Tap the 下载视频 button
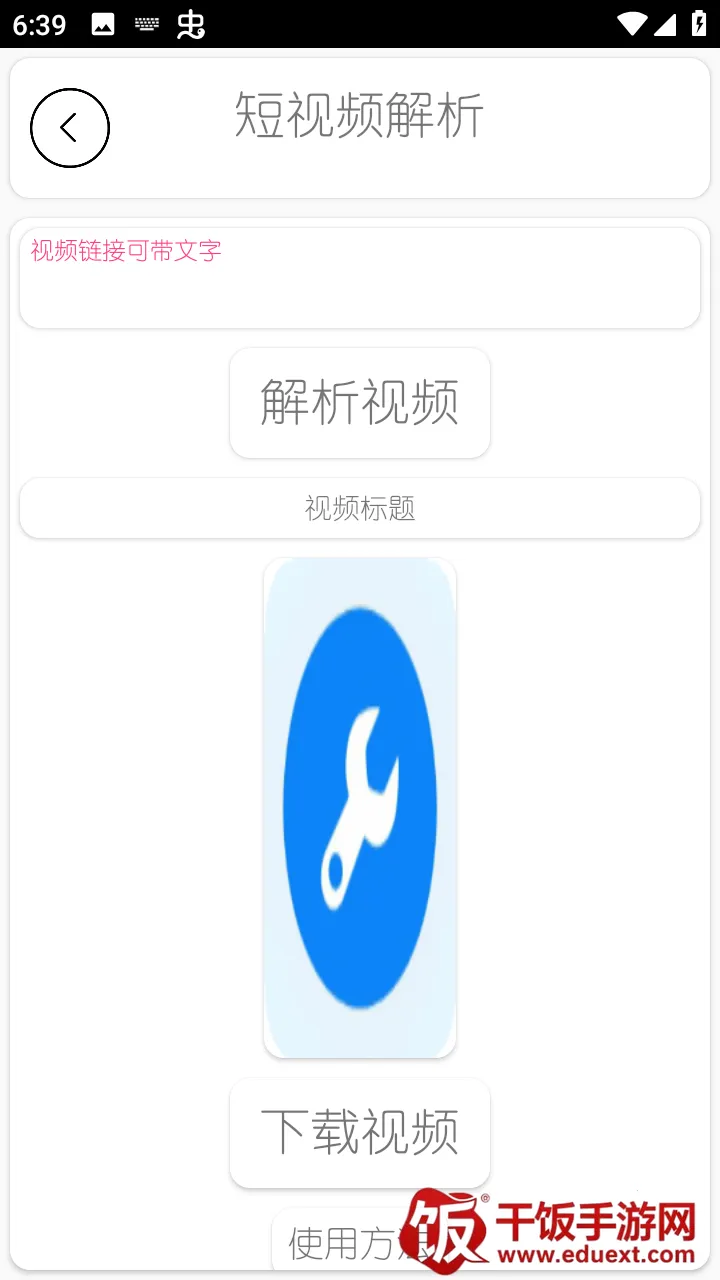The width and height of the screenshot is (720, 1280). point(360,1133)
